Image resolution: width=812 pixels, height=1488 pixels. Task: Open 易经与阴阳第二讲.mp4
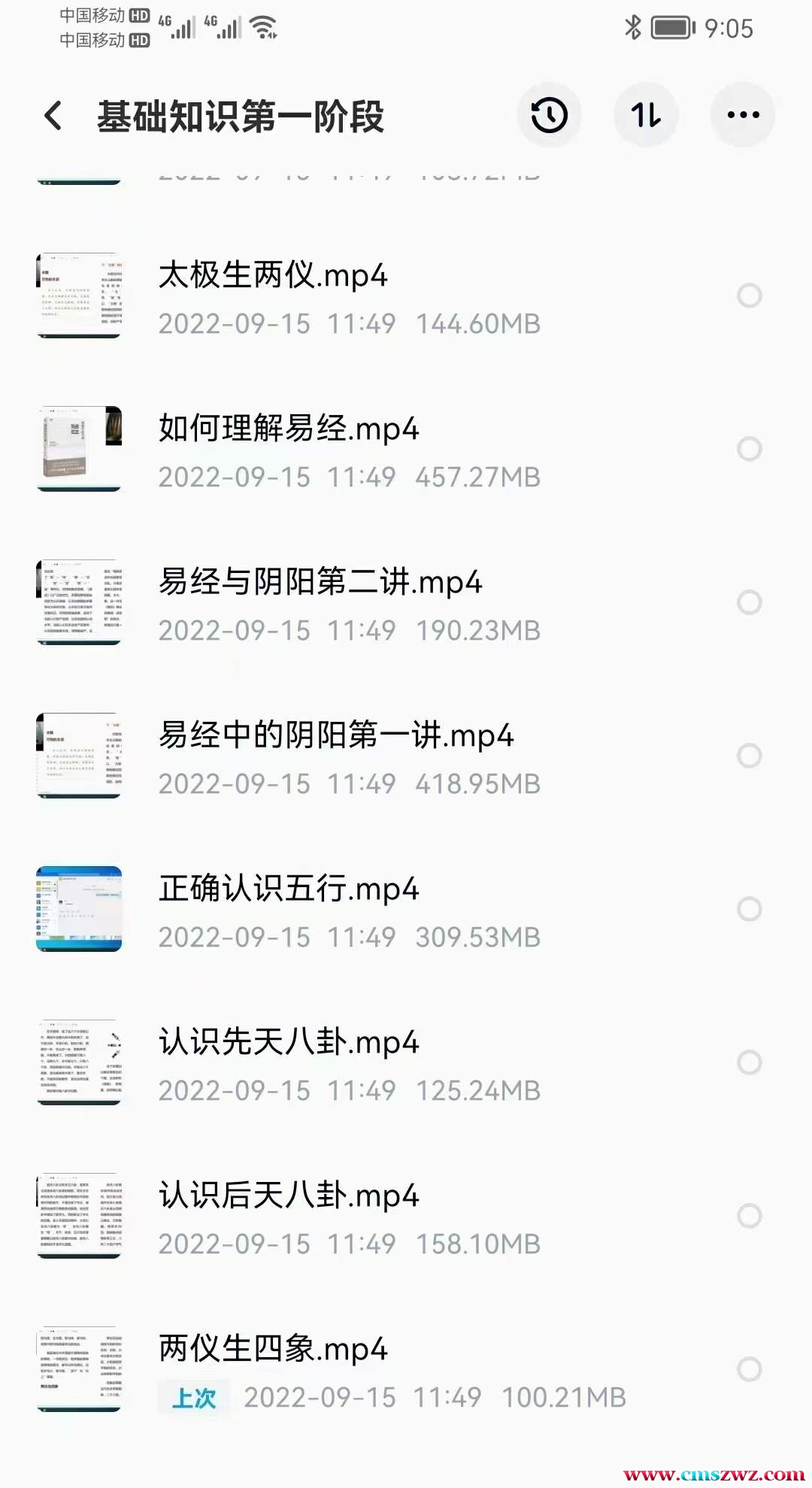click(x=320, y=583)
